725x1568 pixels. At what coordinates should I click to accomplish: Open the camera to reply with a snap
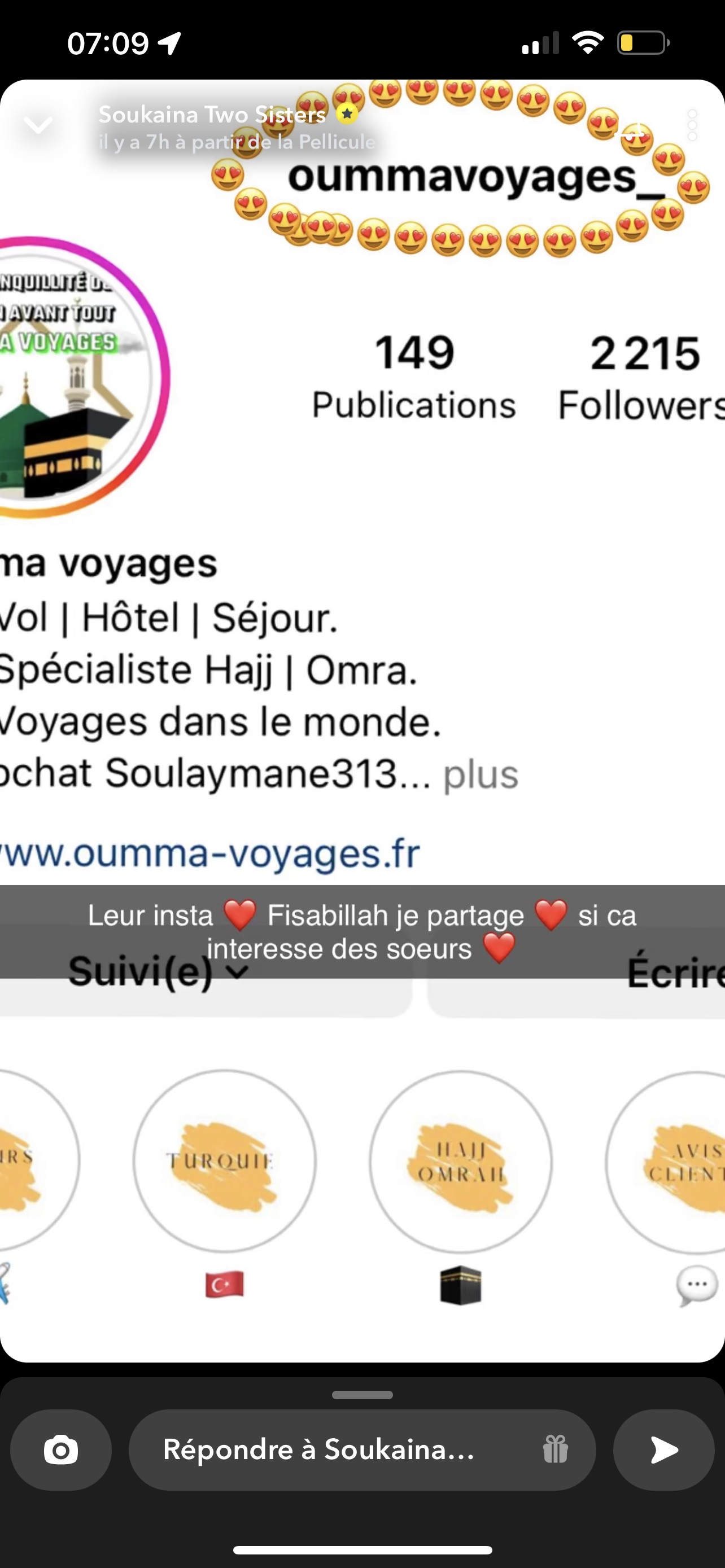(61, 1449)
